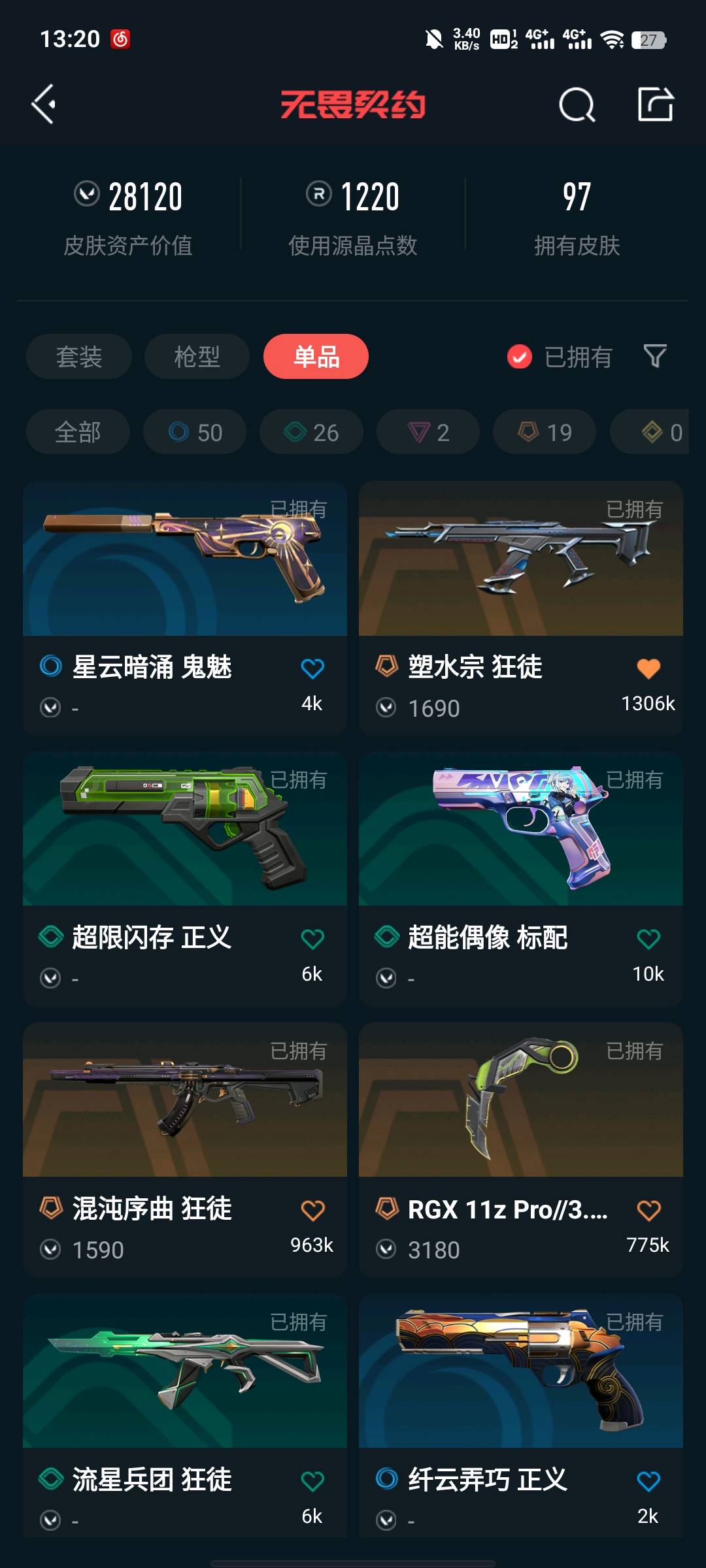The height and width of the screenshot is (1568, 706).
Task: Share this skin collection page
Action: (x=655, y=105)
